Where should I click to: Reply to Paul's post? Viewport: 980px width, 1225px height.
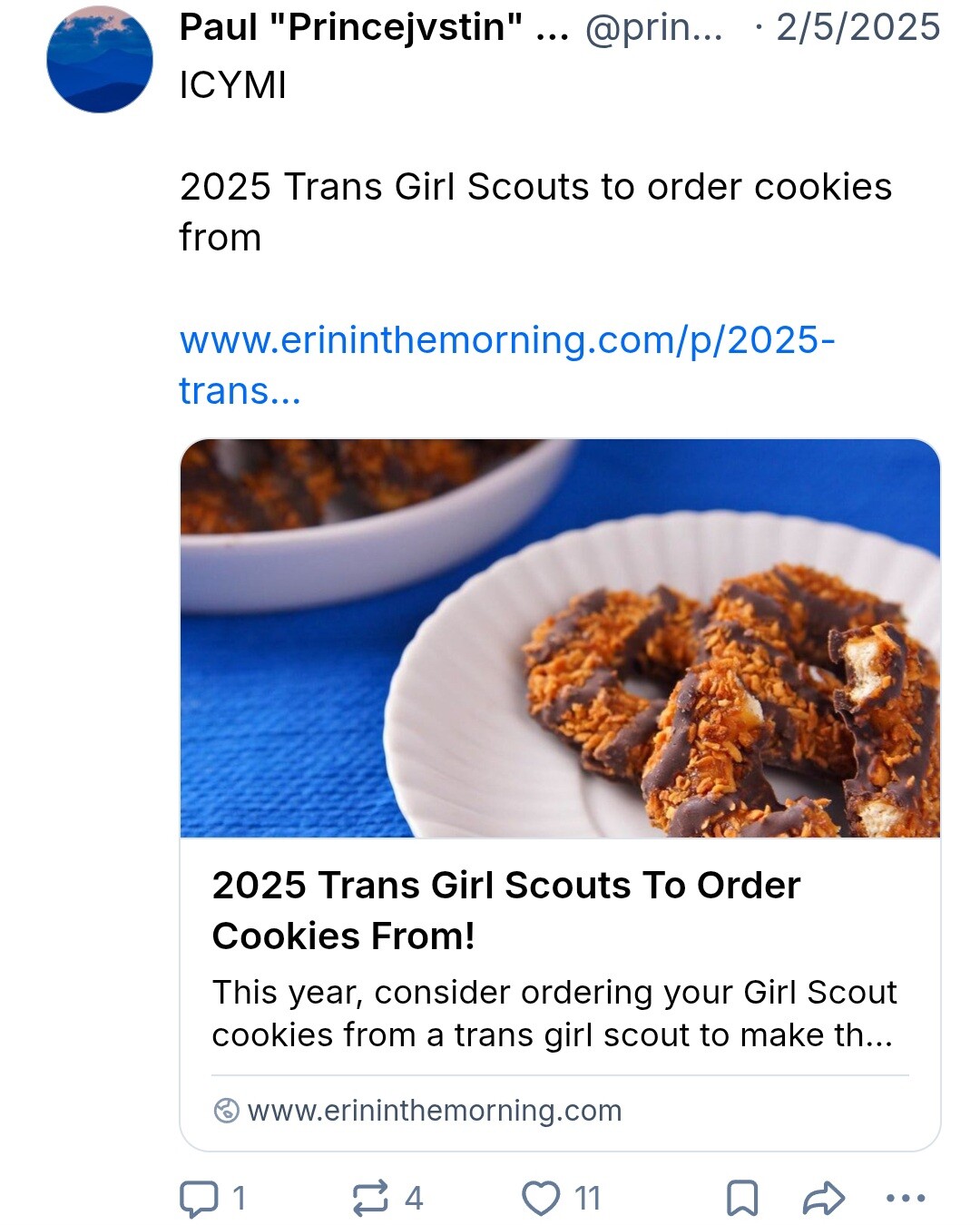[x=199, y=1198]
